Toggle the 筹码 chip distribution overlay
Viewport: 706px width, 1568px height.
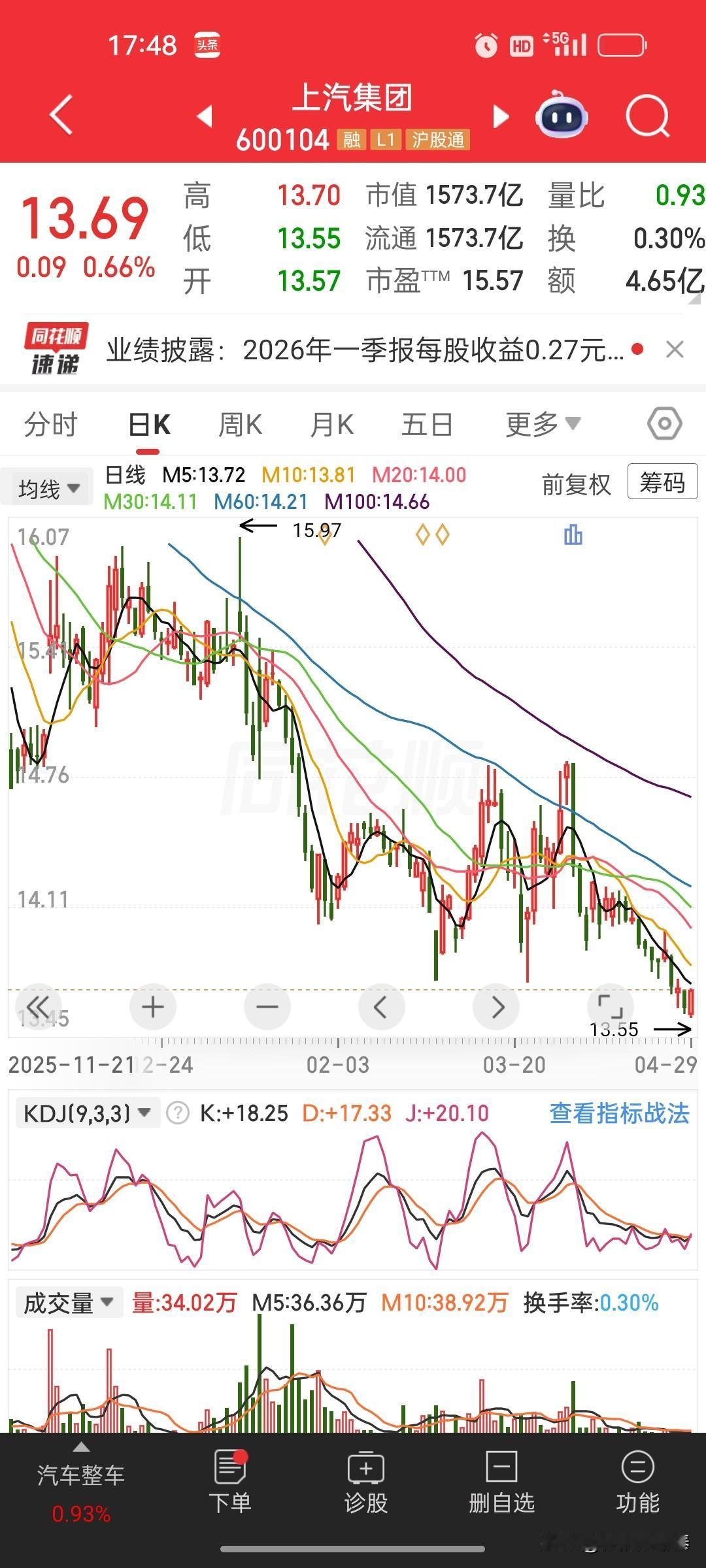tap(662, 483)
